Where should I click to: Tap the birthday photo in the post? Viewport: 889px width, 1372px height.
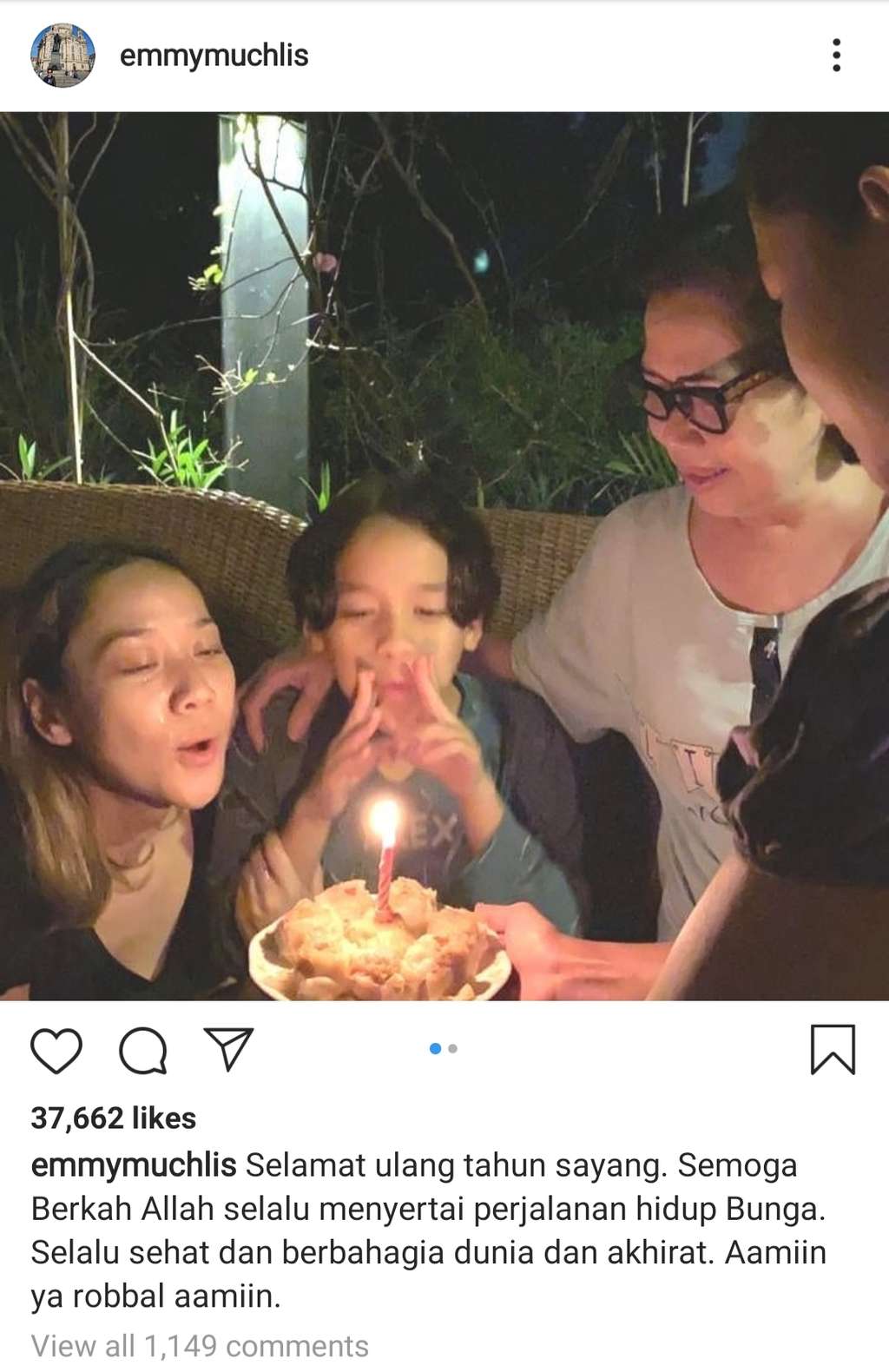pos(444,556)
